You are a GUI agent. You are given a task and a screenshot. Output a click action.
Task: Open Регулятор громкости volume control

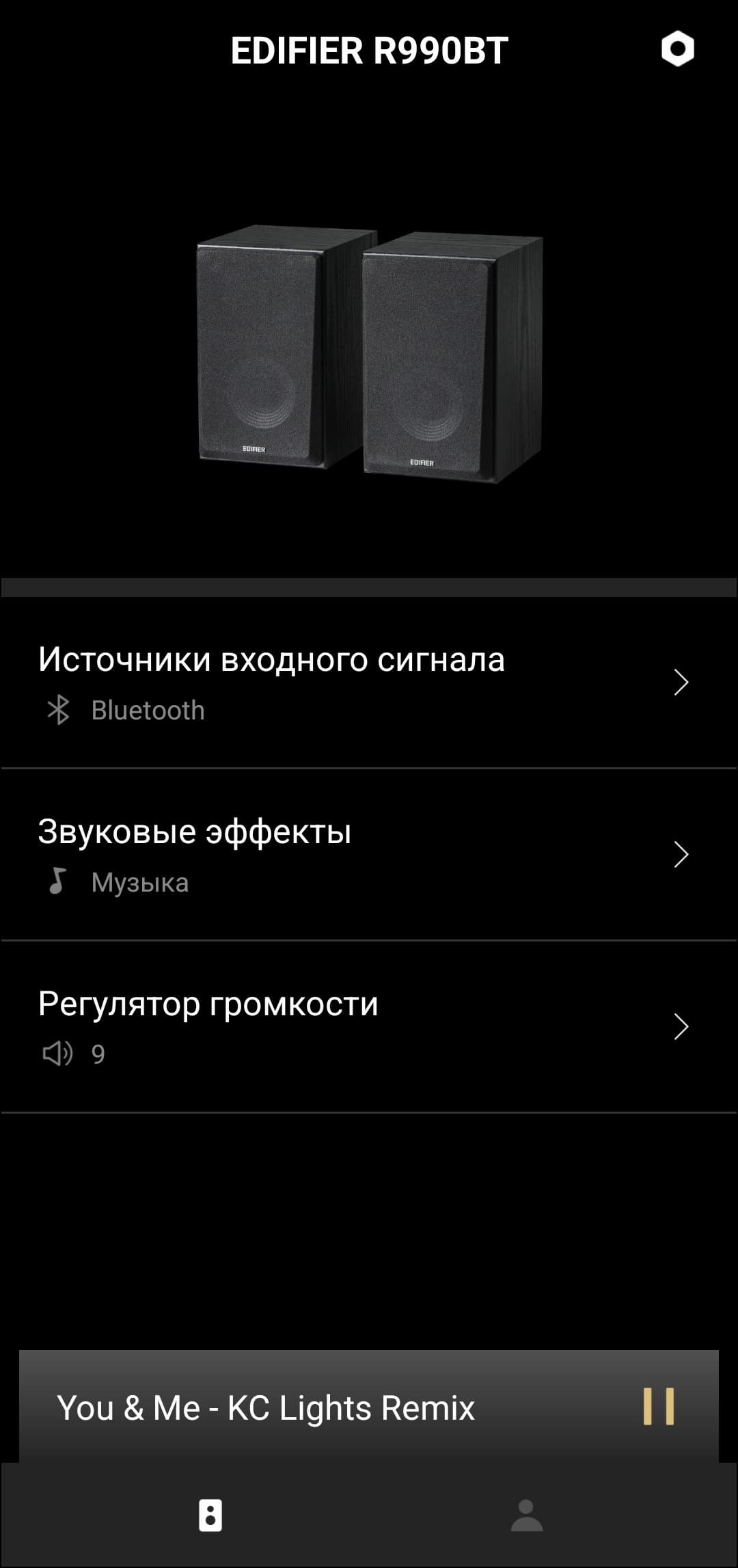coord(369,1027)
